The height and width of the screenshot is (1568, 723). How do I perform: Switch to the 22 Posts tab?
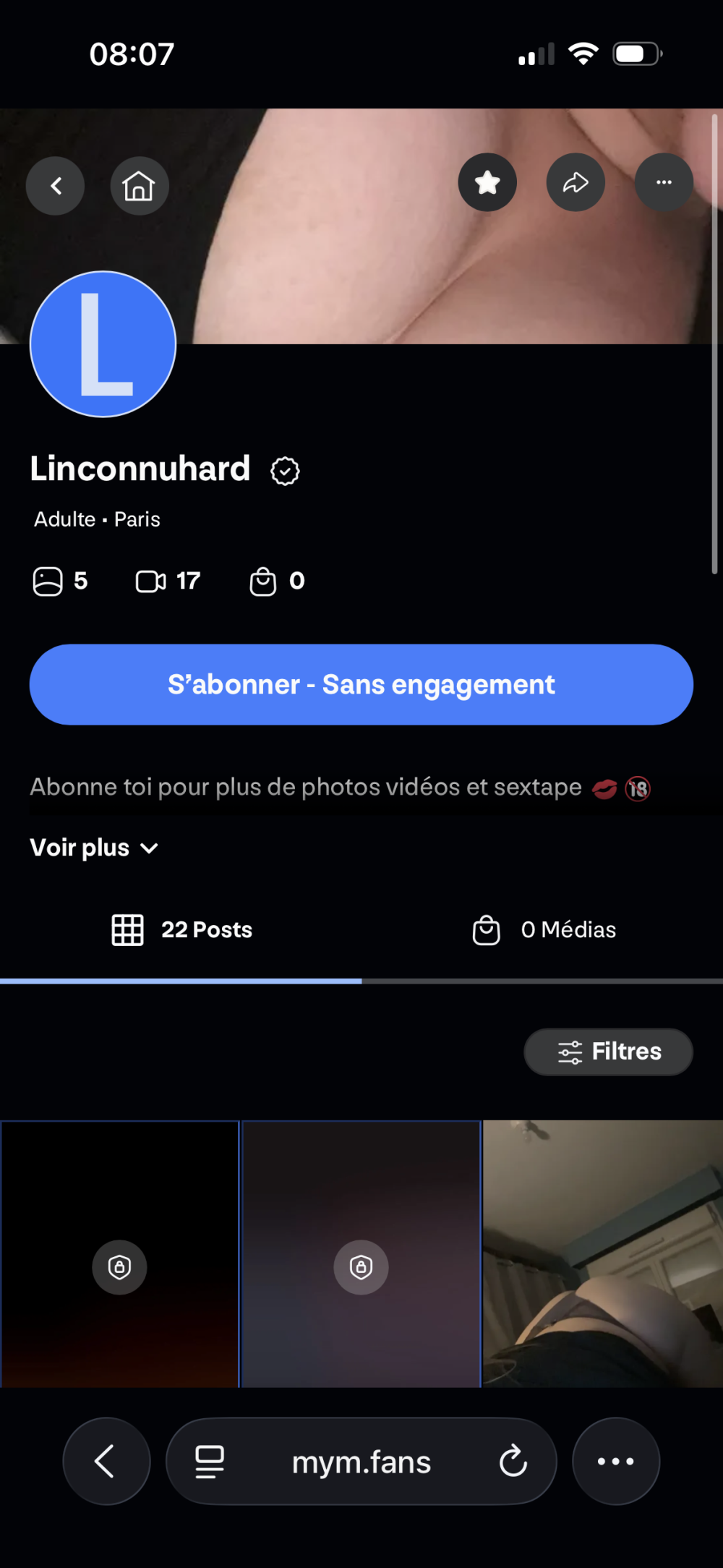pos(182,929)
